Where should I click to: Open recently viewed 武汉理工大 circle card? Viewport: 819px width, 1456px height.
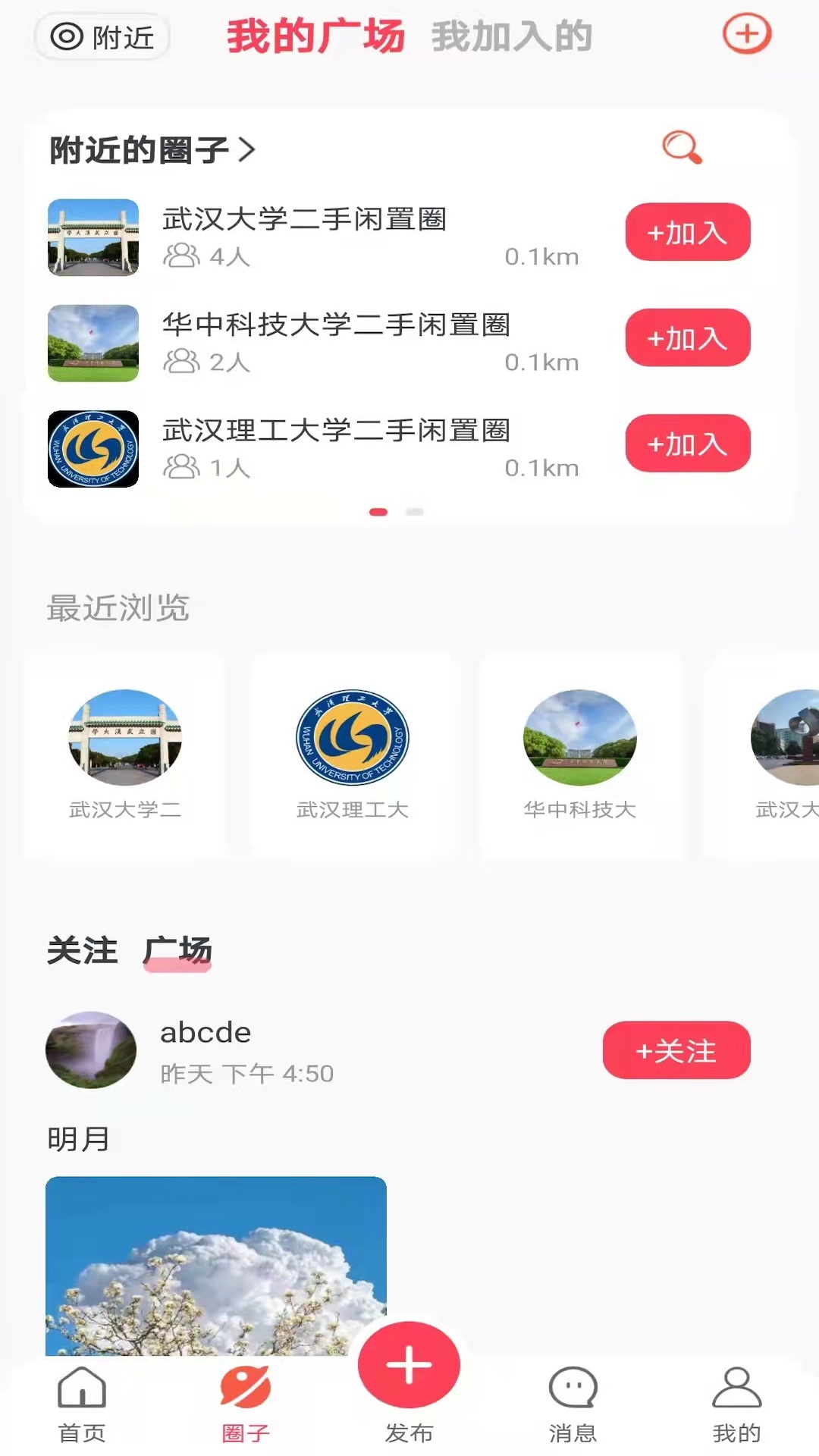353,755
